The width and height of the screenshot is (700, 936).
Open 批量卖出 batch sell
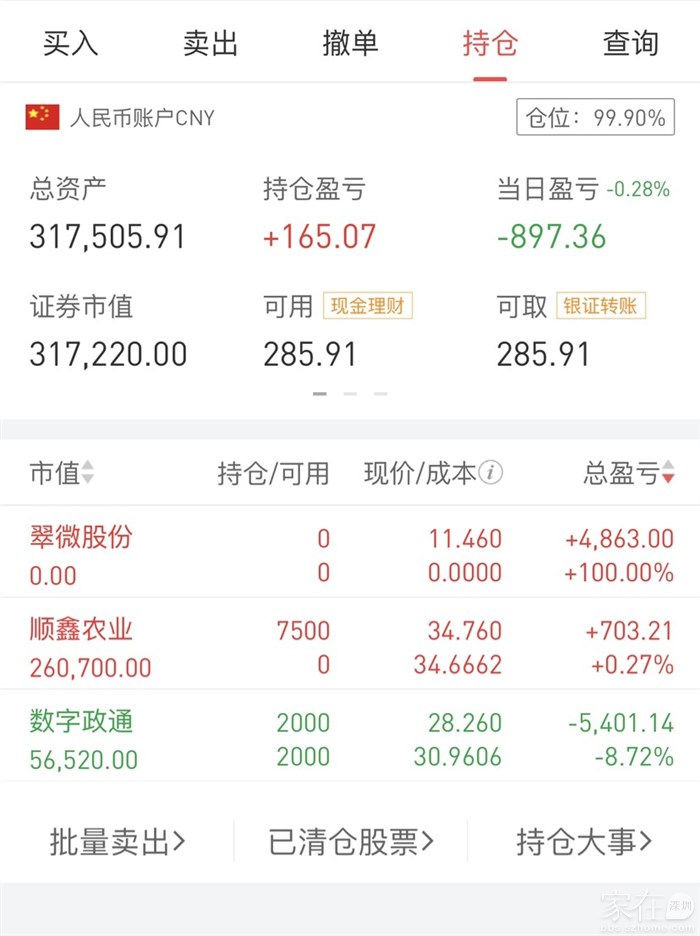[x=117, y=842]
